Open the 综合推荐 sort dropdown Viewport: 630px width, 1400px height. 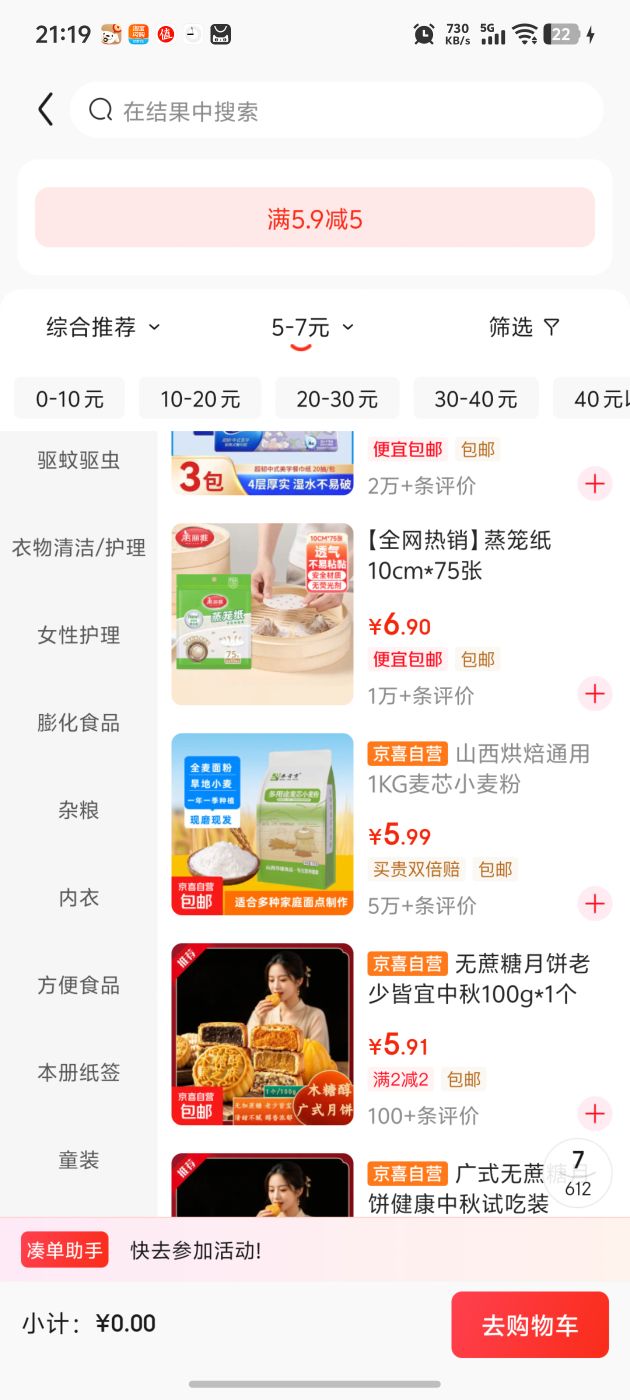point(103,327)
